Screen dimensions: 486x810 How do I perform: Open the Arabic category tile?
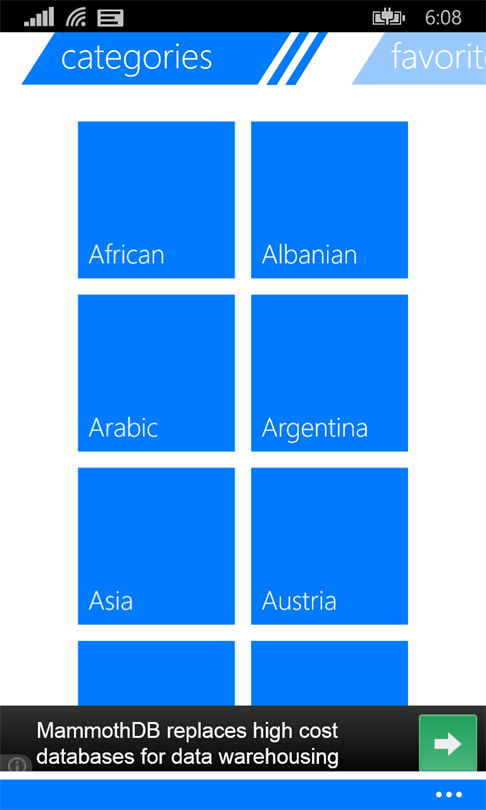[x=156, y=373]
